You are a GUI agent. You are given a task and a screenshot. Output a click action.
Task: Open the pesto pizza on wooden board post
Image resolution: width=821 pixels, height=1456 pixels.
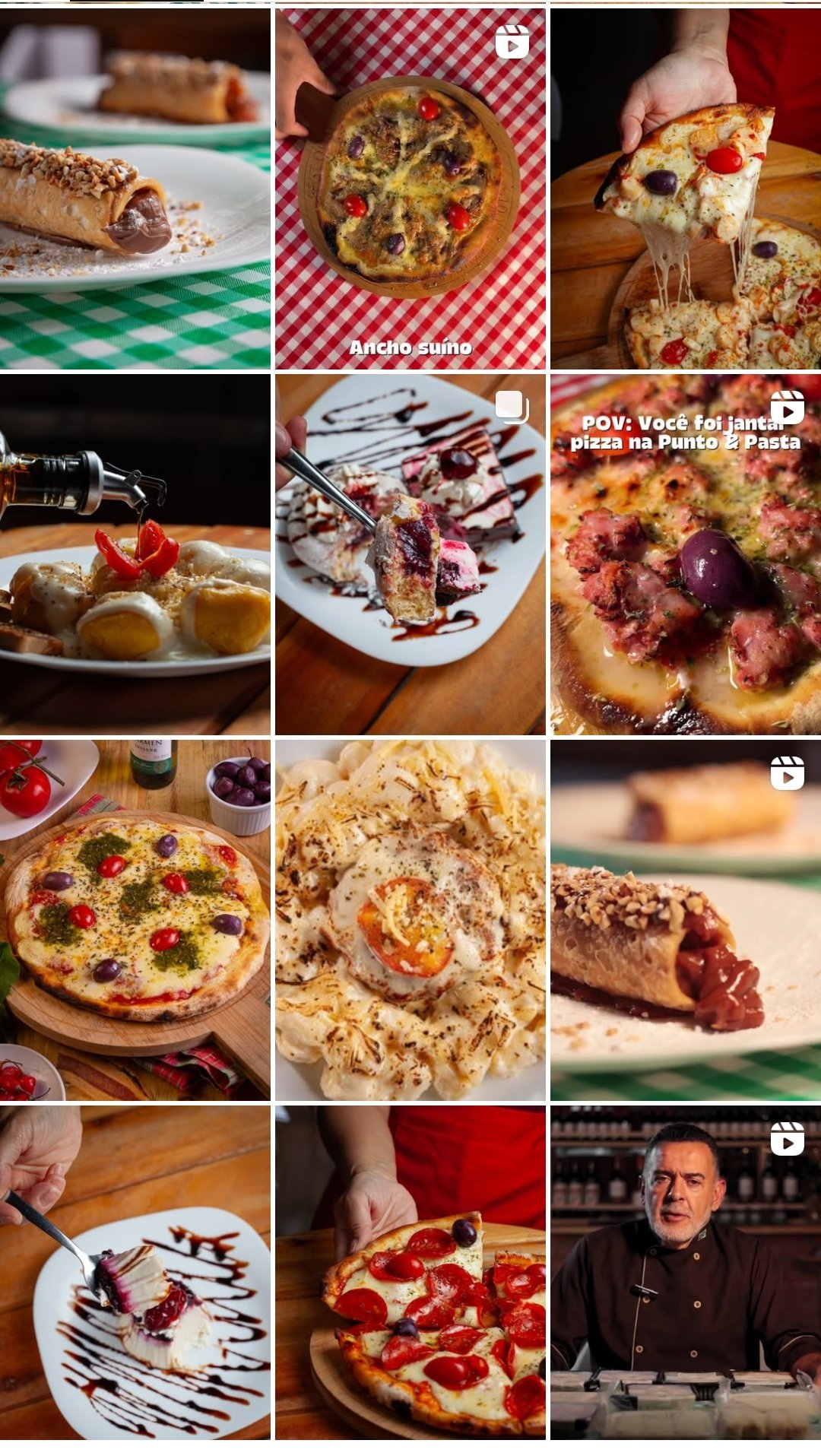(135, 920)
